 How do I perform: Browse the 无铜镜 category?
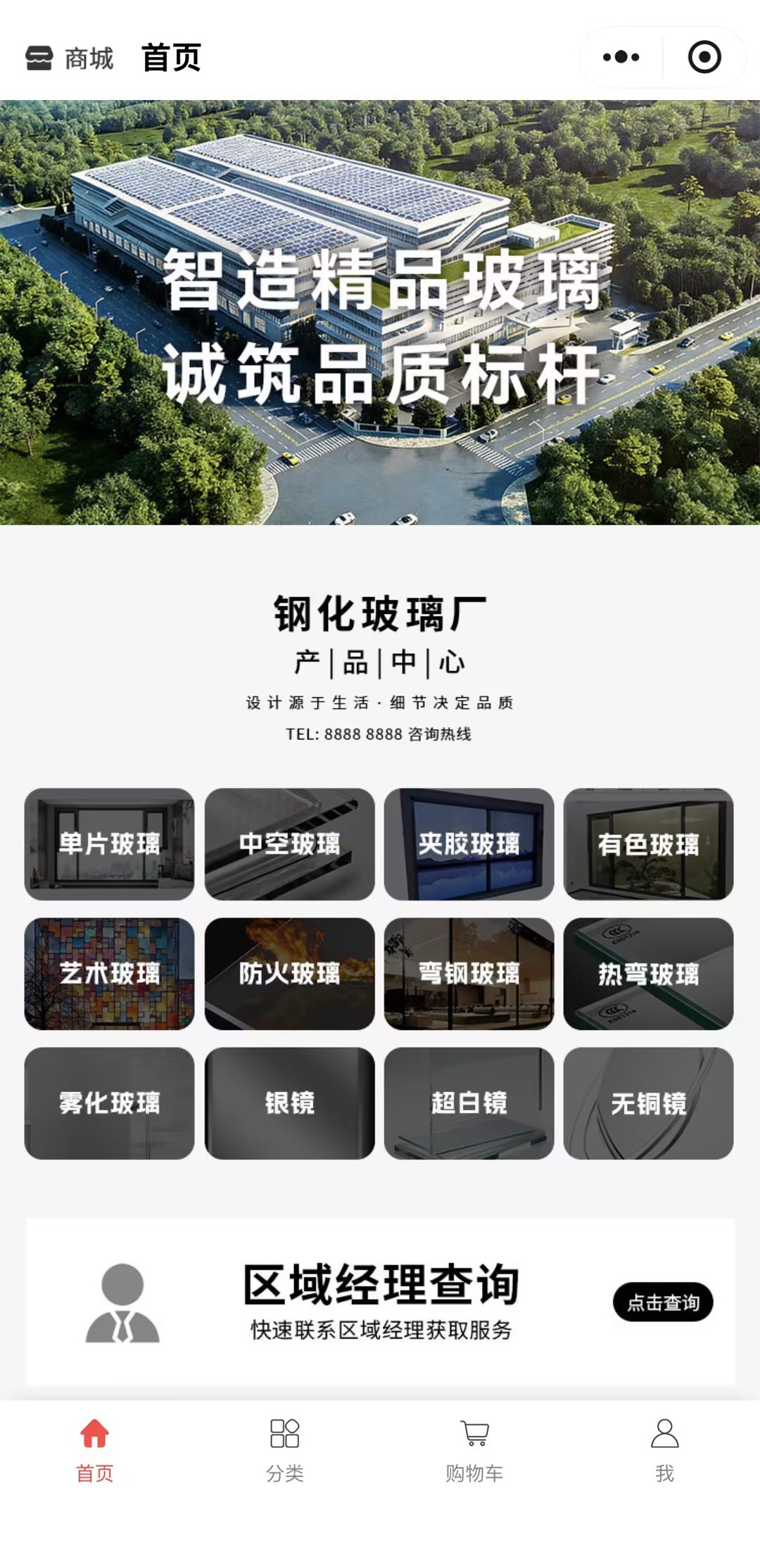tap(648, 1103)
